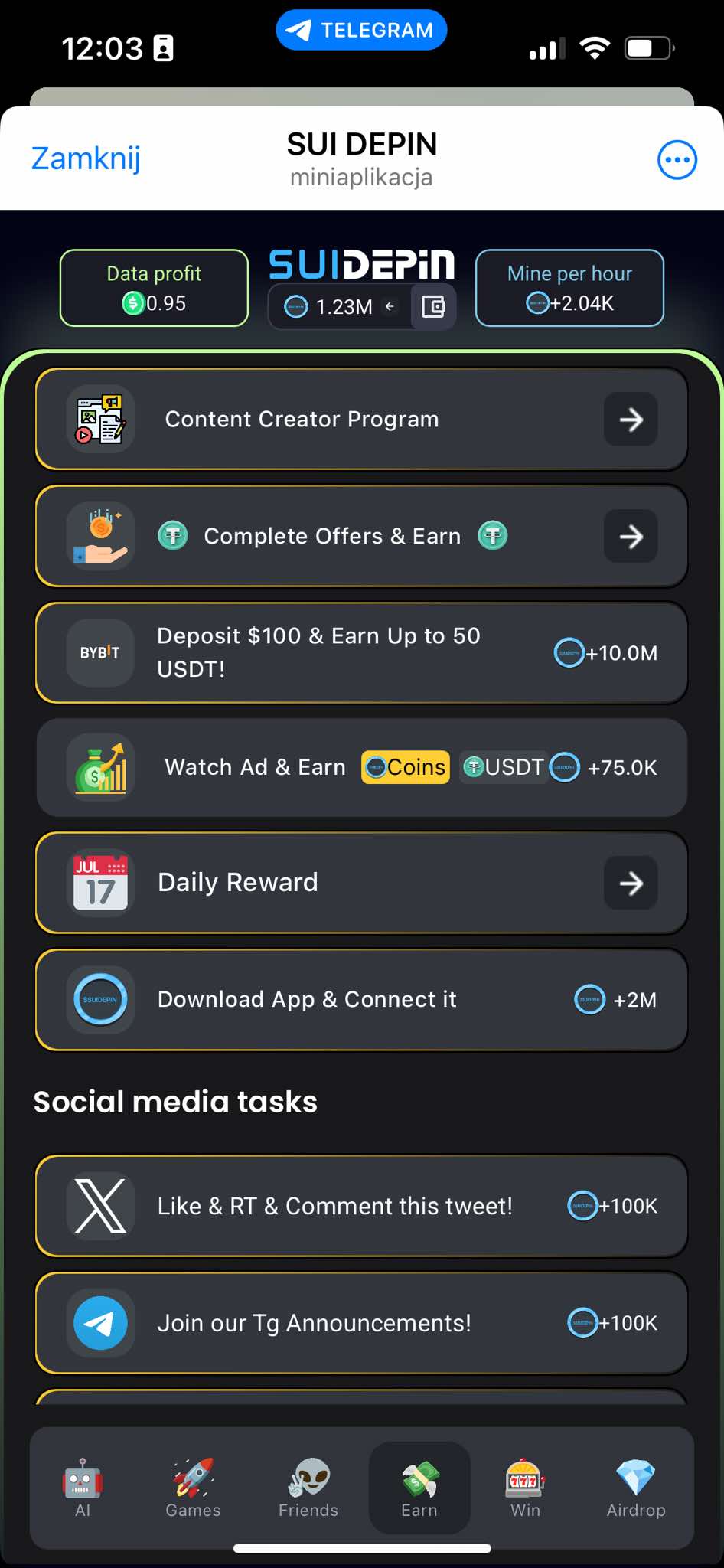Open the Bybit deposit $100 task
Image resolution: width=724 pixels, height=1568 pixels.
361,653
